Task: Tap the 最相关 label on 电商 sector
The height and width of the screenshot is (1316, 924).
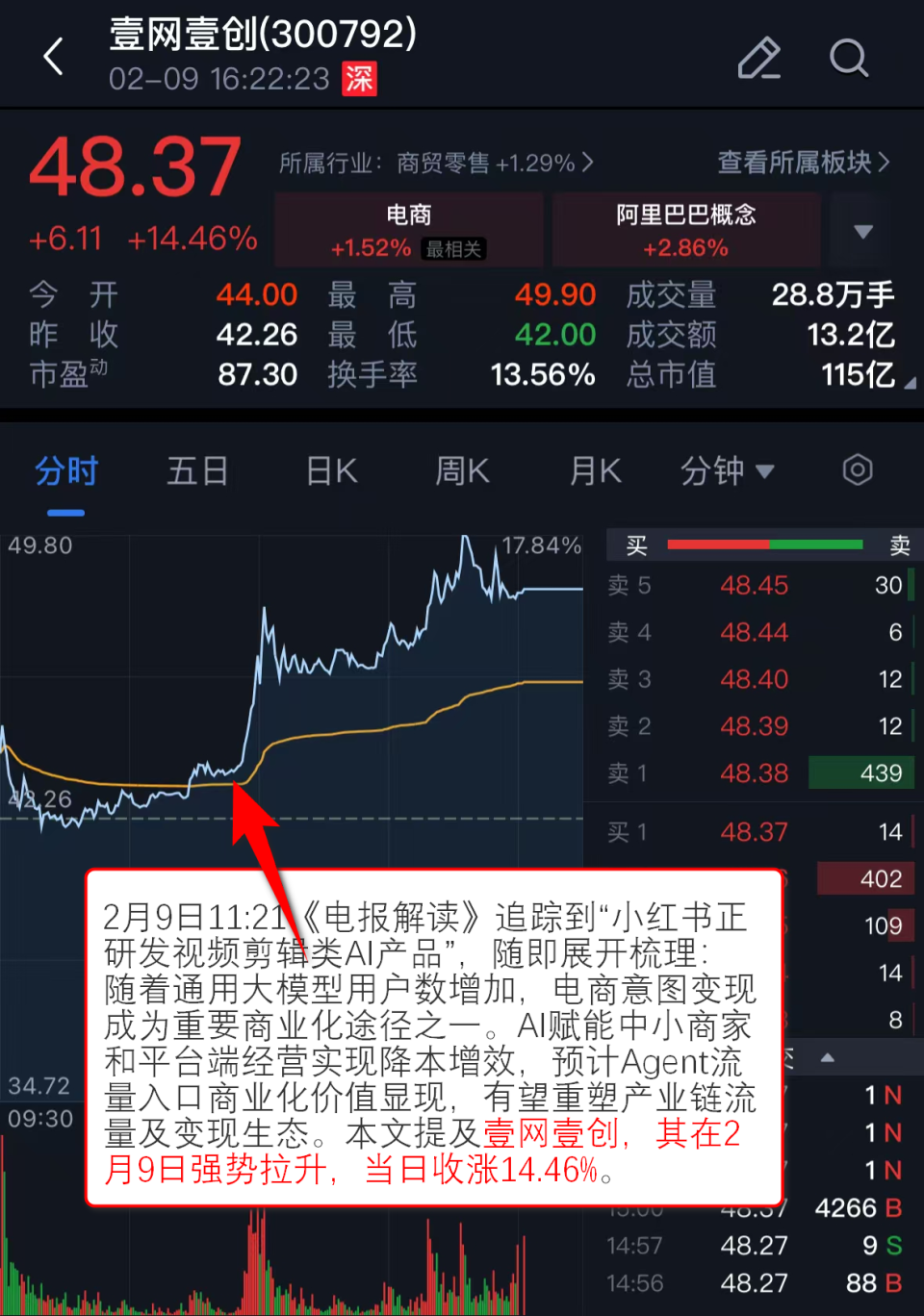Action: [453, 249]
